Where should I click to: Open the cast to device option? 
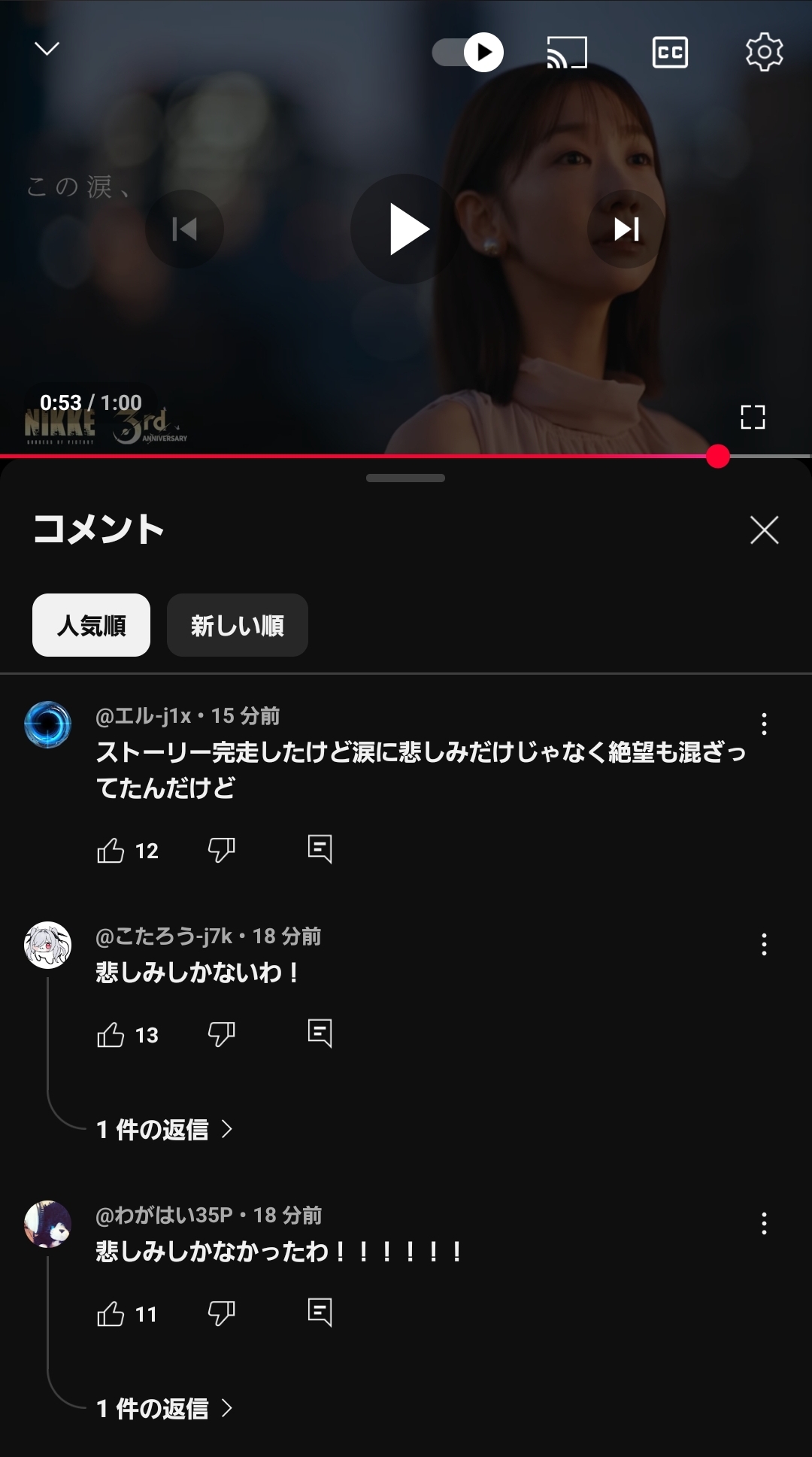(x=567, y=53)
